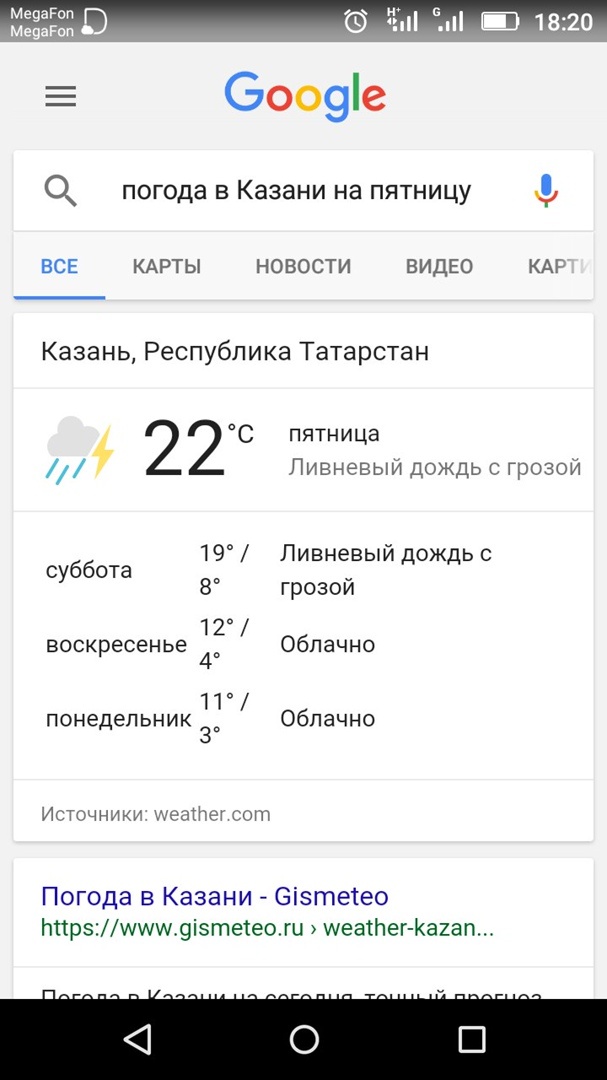Tap the search magnifier icon

[61, 191]
